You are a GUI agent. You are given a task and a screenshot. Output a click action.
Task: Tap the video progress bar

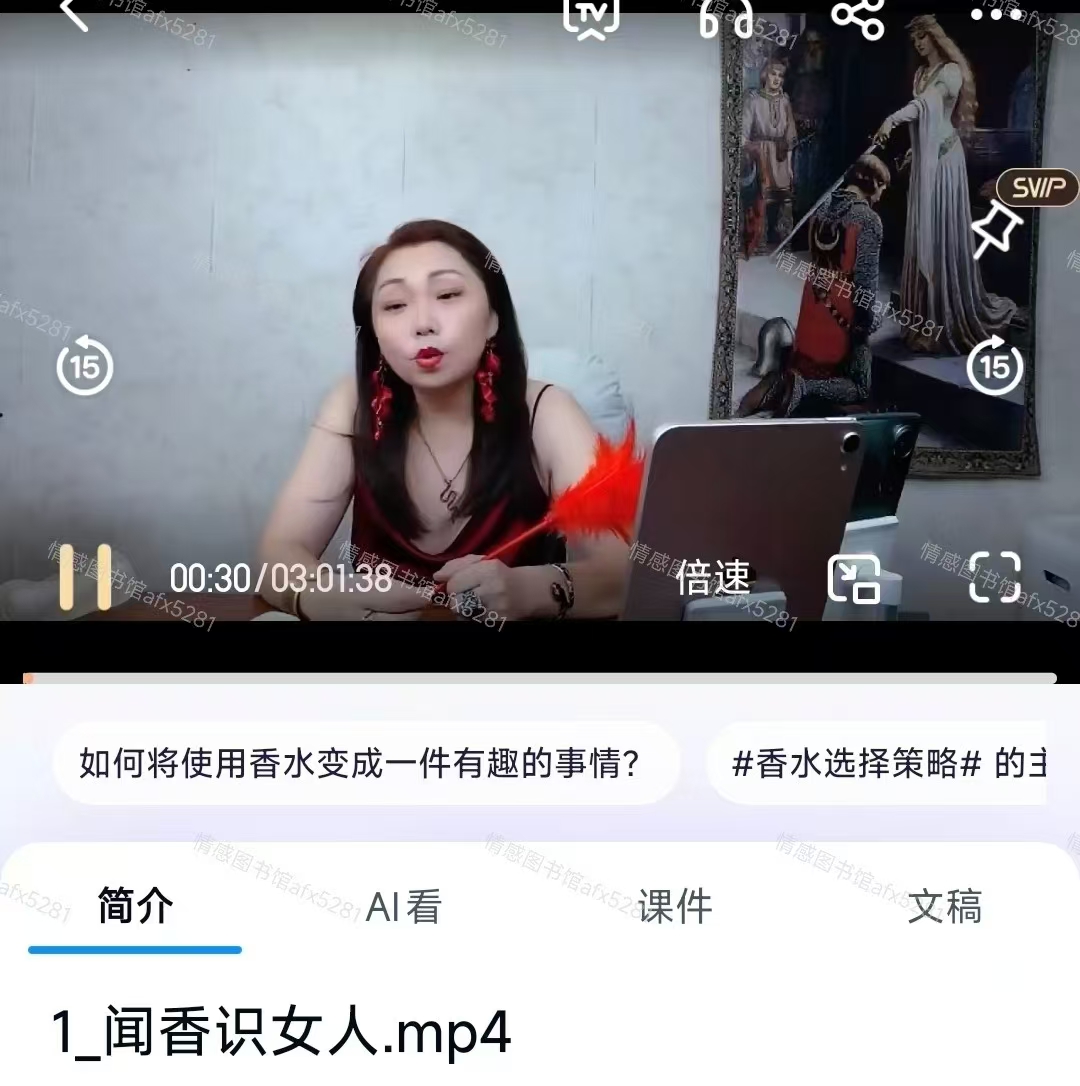[540, 678]
